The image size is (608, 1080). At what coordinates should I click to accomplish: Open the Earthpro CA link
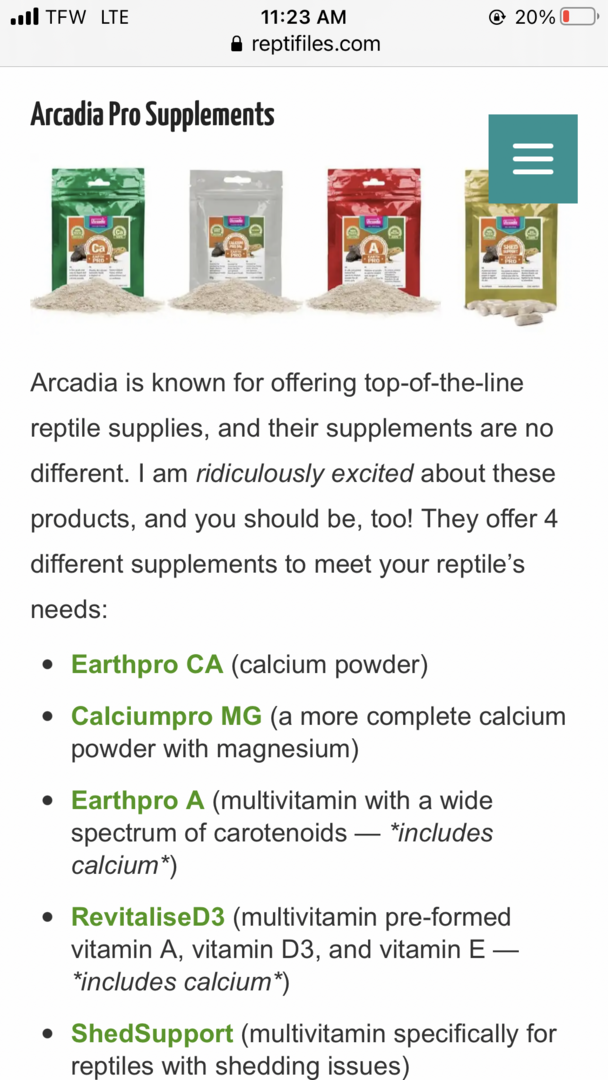147,665
